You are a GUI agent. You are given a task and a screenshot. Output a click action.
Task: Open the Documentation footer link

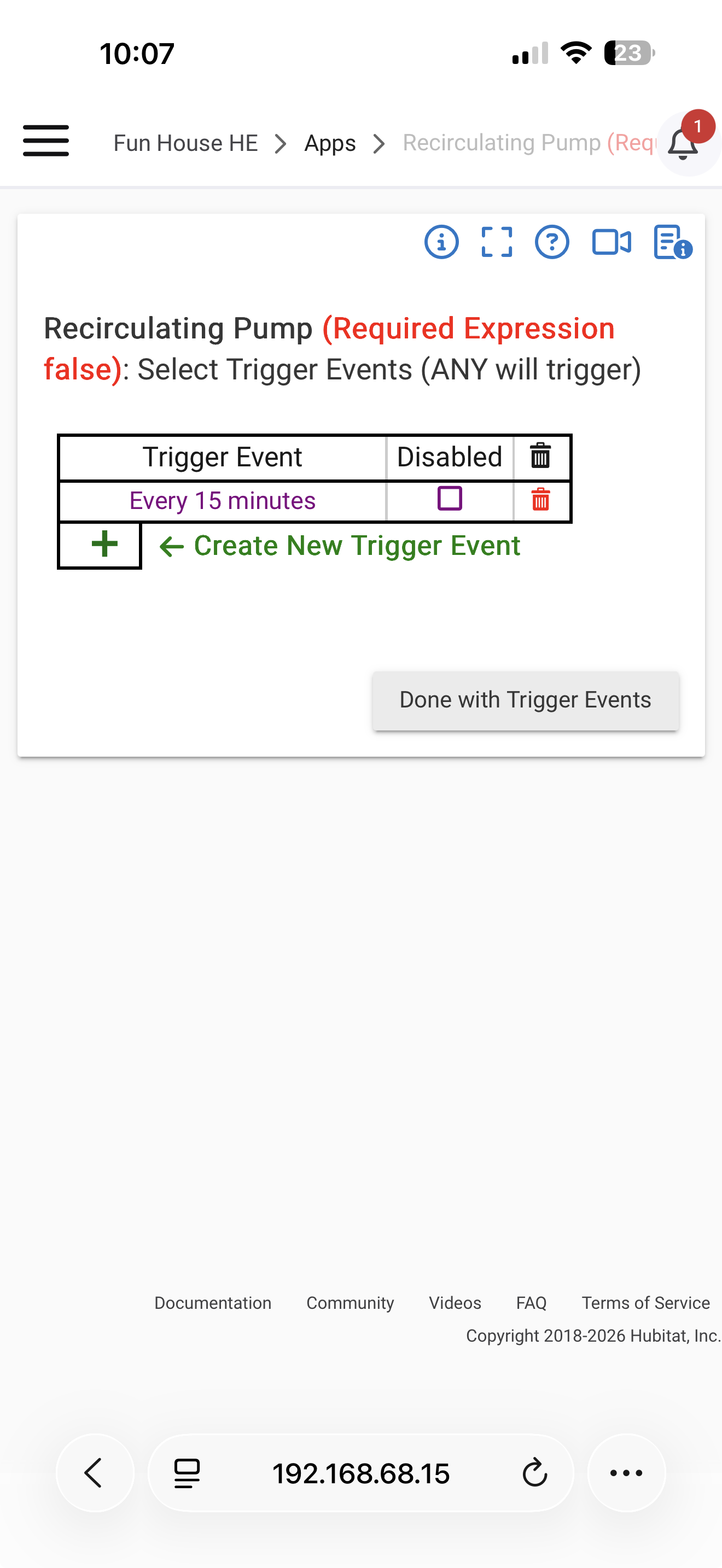point(212,1303)
